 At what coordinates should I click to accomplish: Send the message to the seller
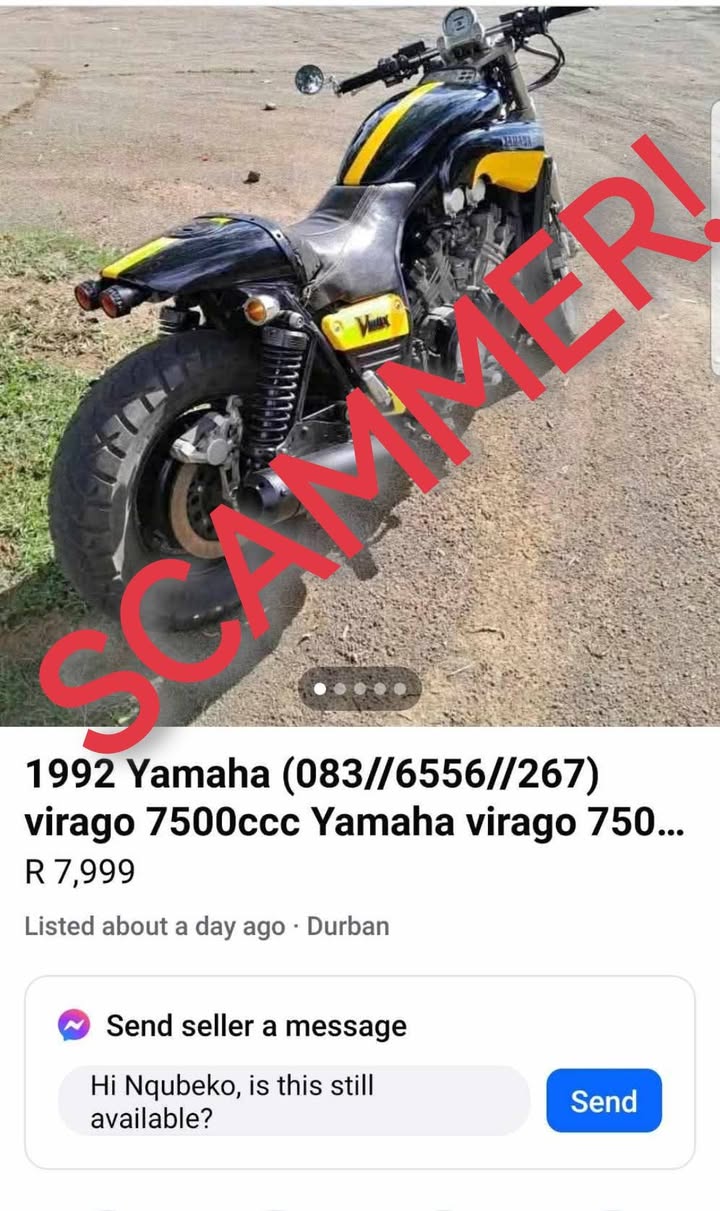[603, 1101]
